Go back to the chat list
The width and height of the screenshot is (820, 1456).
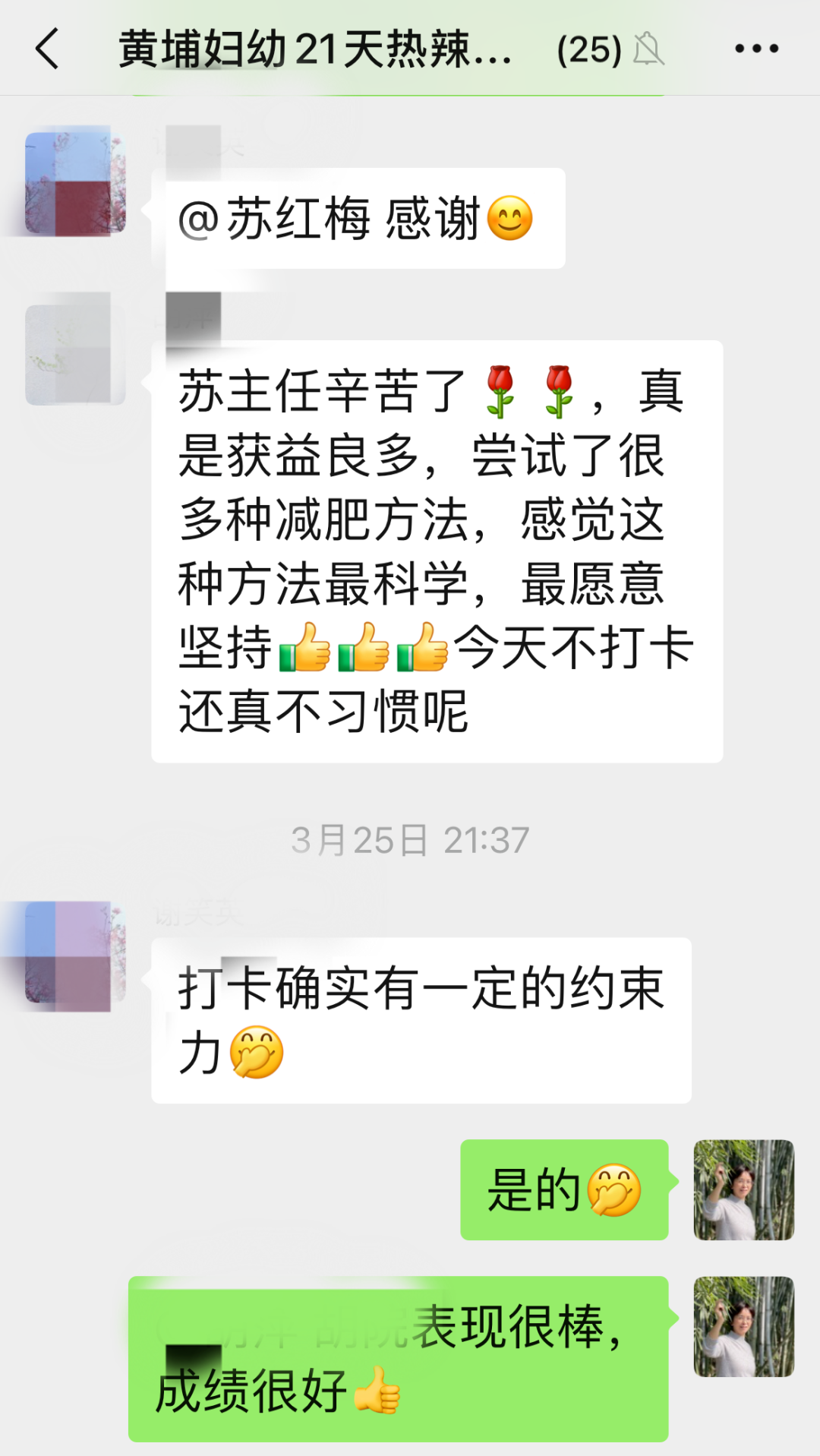(47, 49)
